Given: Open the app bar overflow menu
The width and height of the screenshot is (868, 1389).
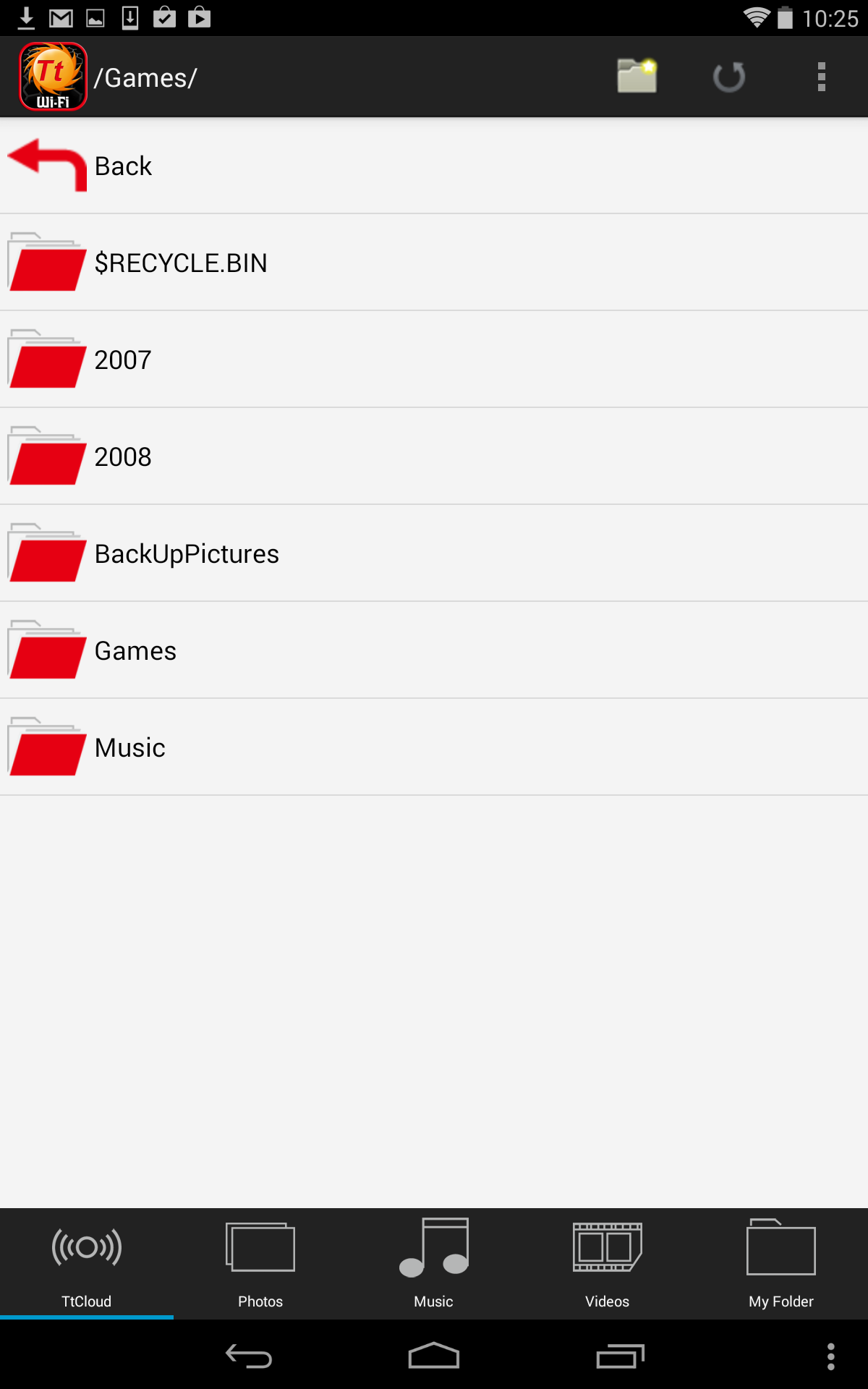Looking at the screenshot, I should coord(822,77).
